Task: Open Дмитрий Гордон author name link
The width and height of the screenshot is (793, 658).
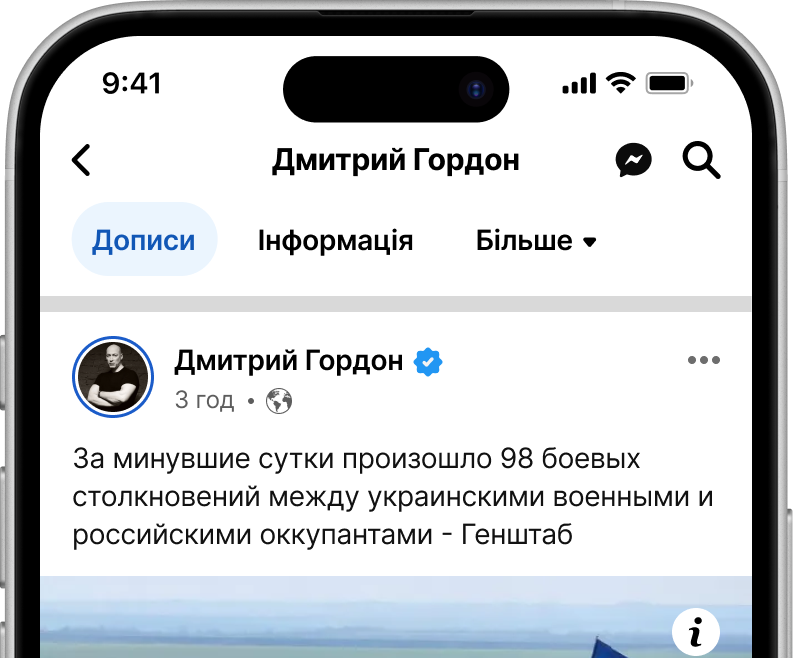Action: tap(288, 361)
